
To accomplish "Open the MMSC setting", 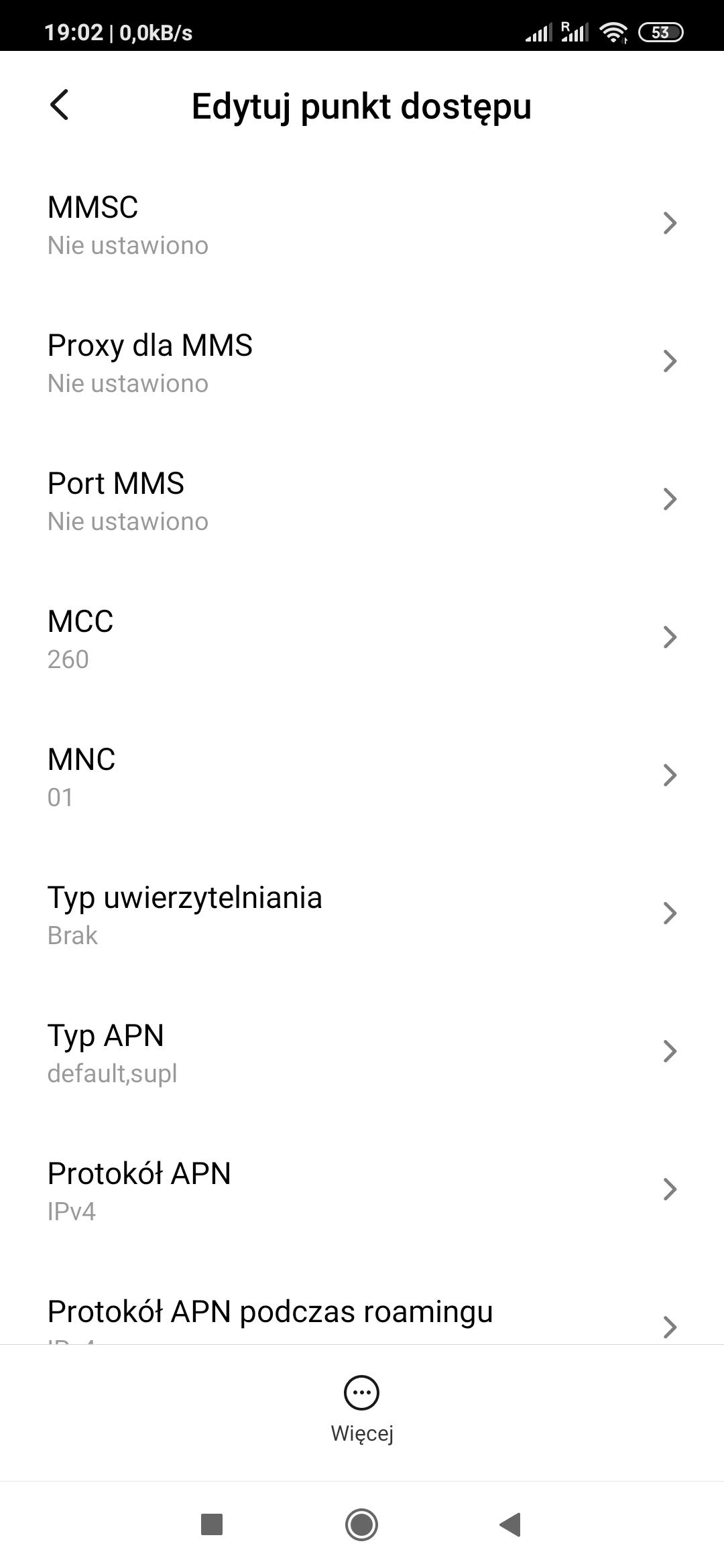I will point(362,224).
